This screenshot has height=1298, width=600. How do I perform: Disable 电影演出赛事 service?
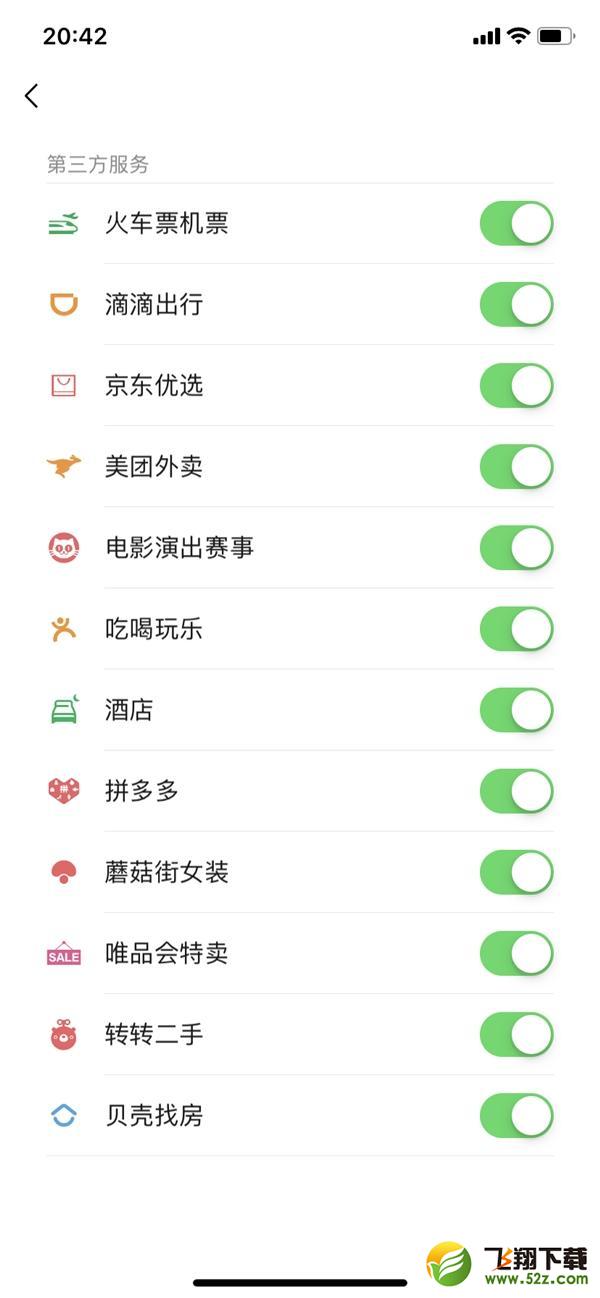(516, 548)
